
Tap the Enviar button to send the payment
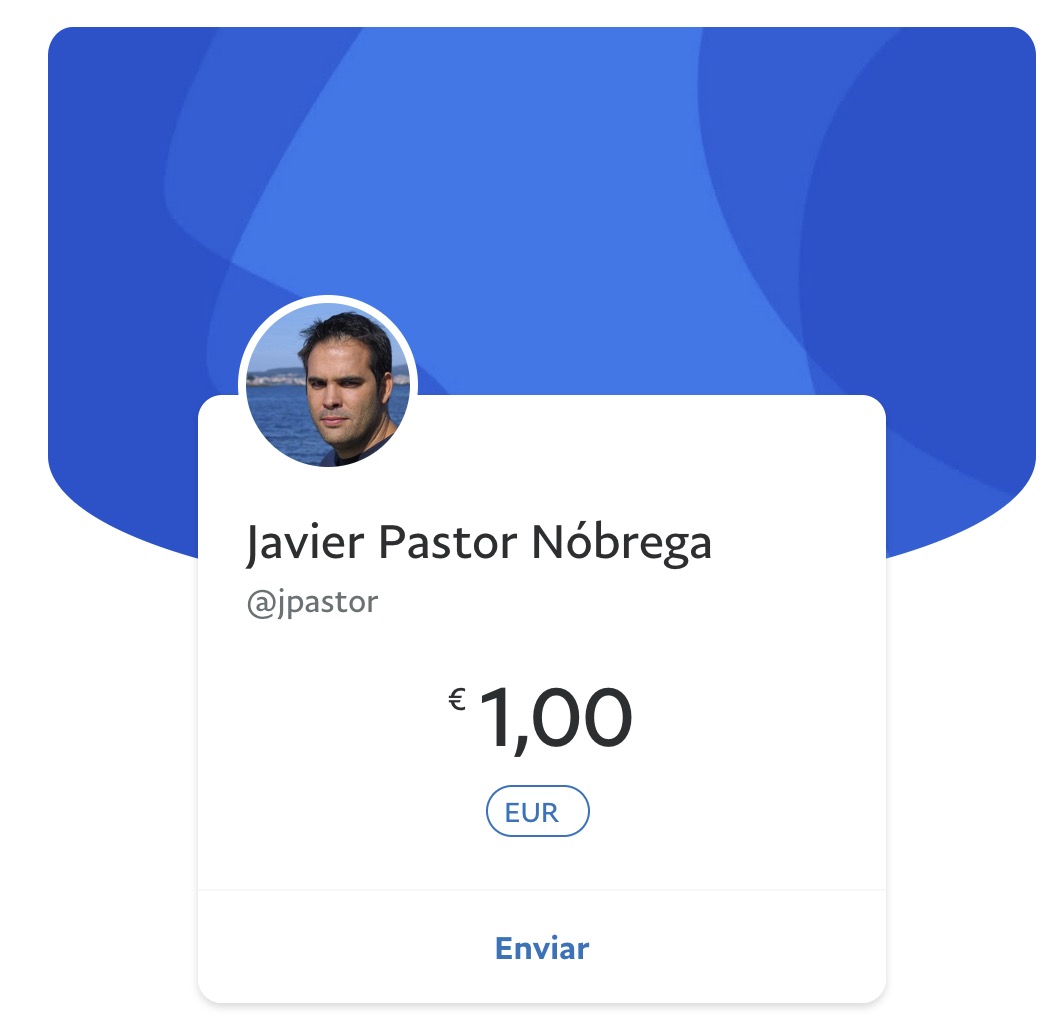(541, 947)
